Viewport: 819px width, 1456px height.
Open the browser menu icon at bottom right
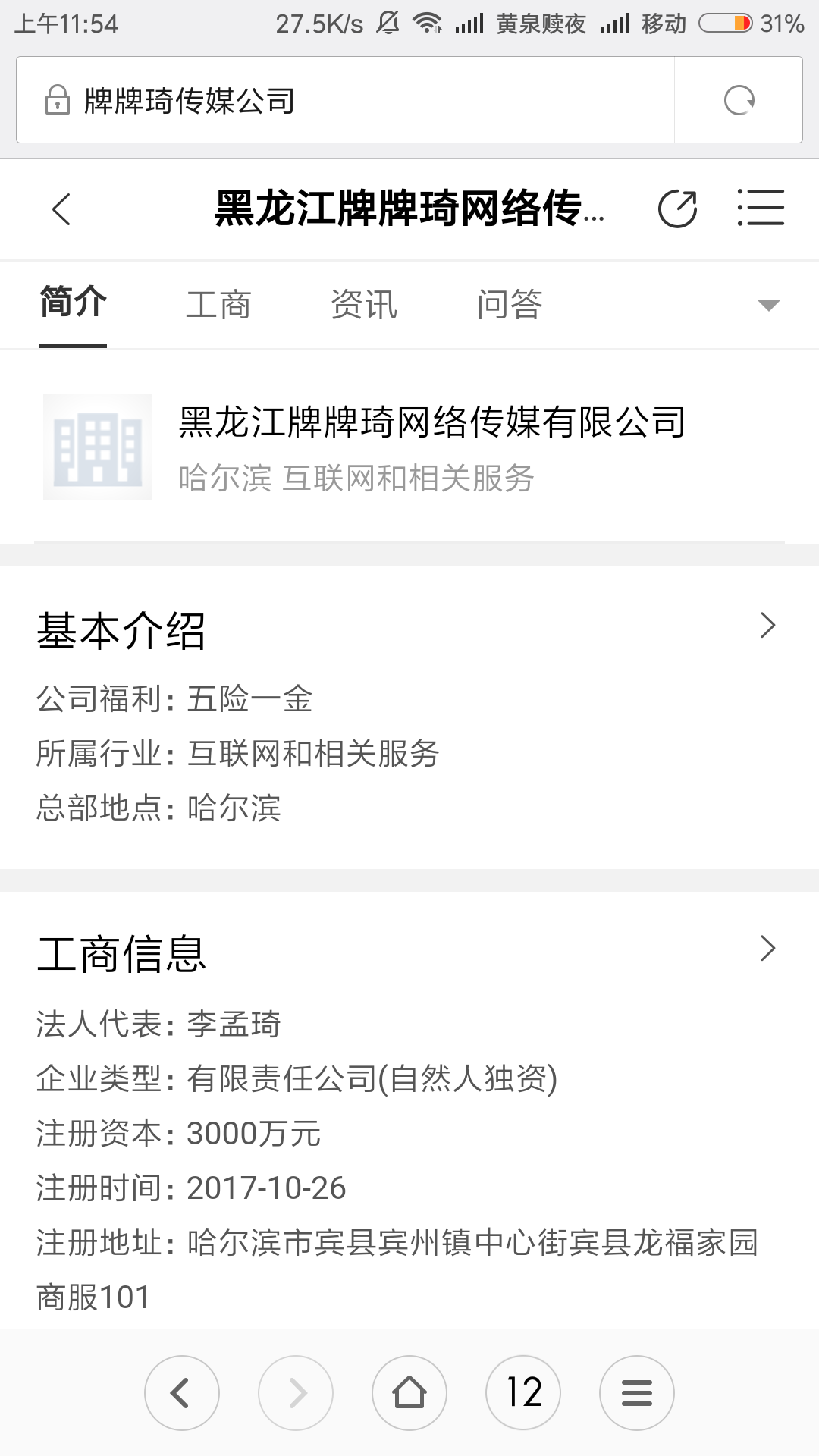[637, 1392]
